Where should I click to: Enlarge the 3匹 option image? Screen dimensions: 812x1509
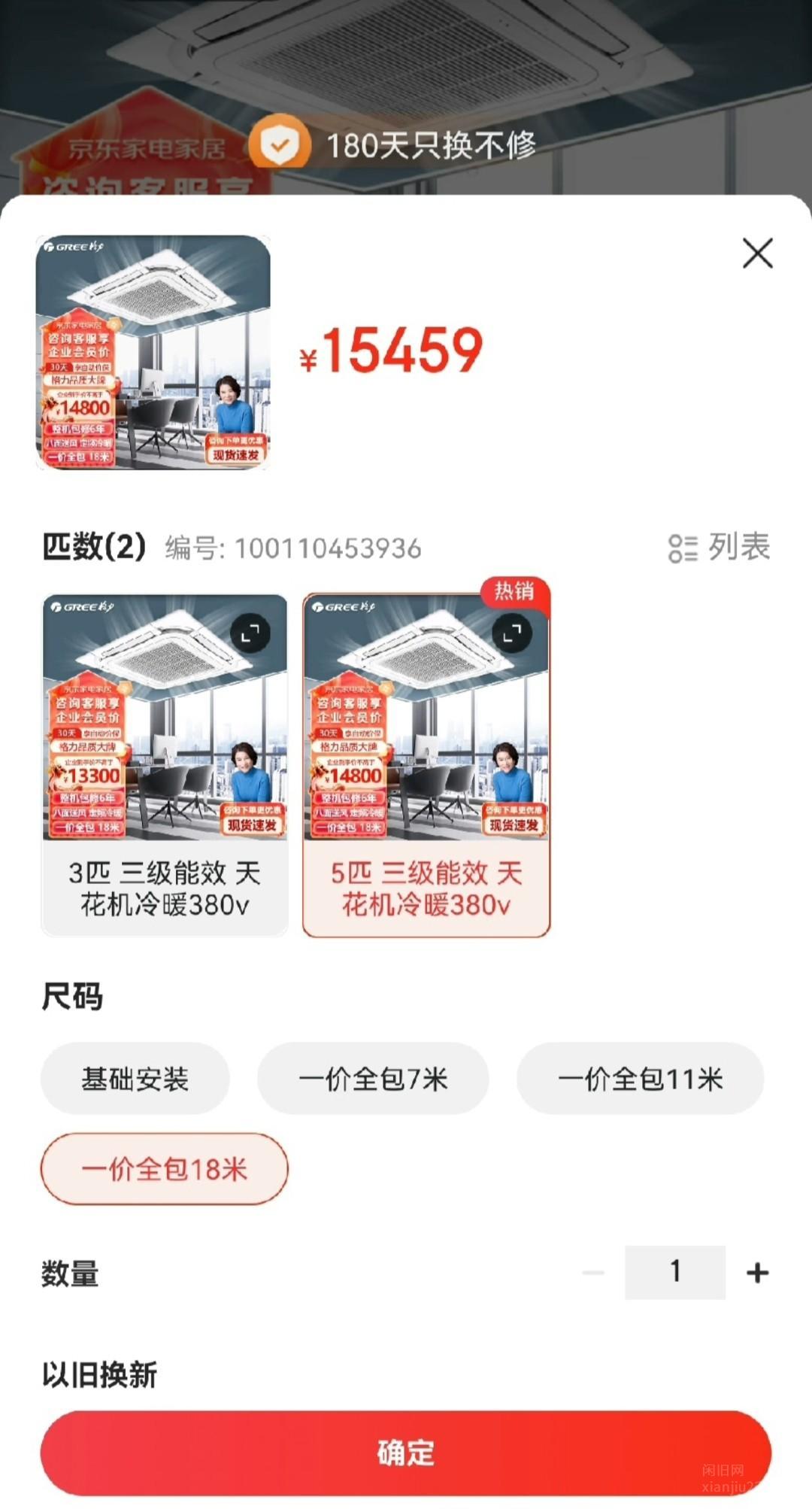[250, 633]
